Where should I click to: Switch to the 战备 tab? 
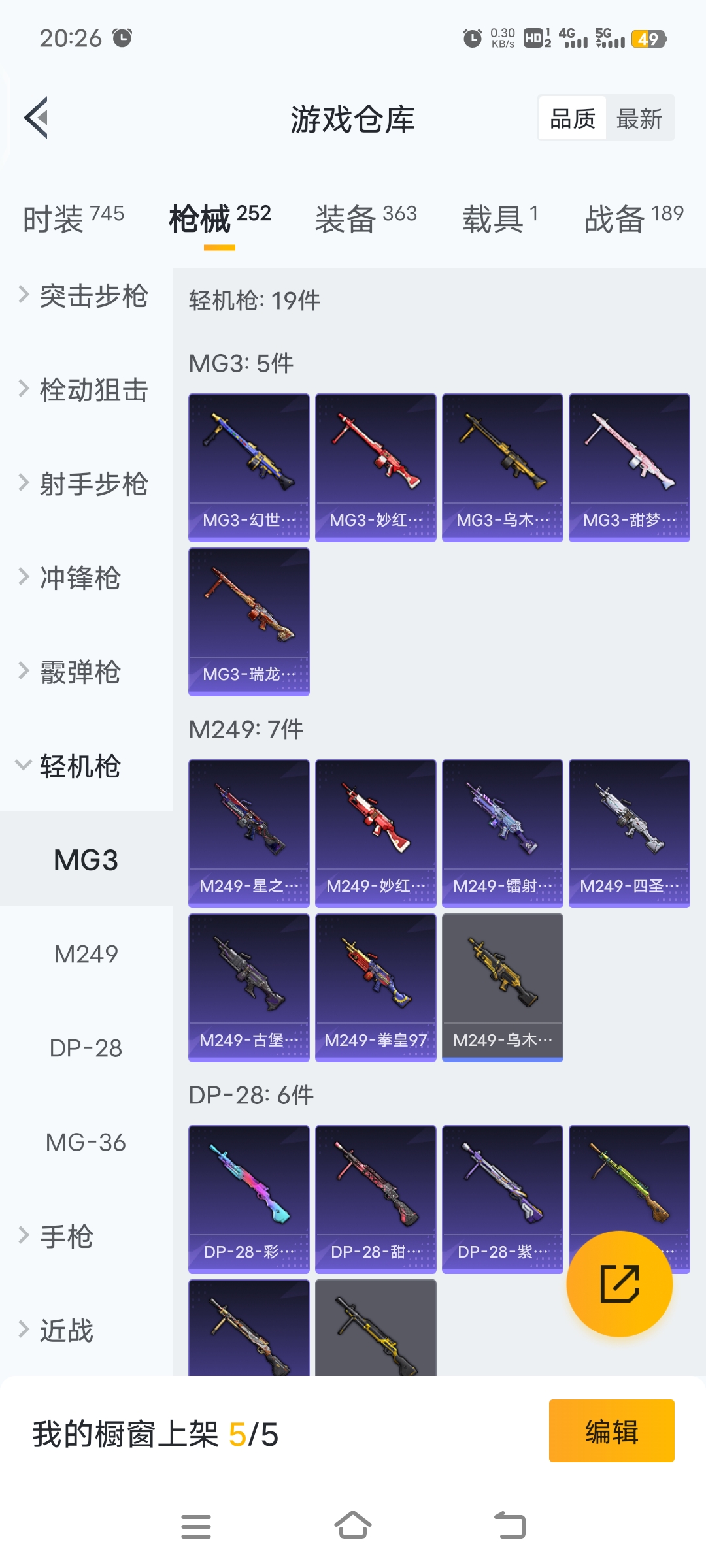point(633,219)
